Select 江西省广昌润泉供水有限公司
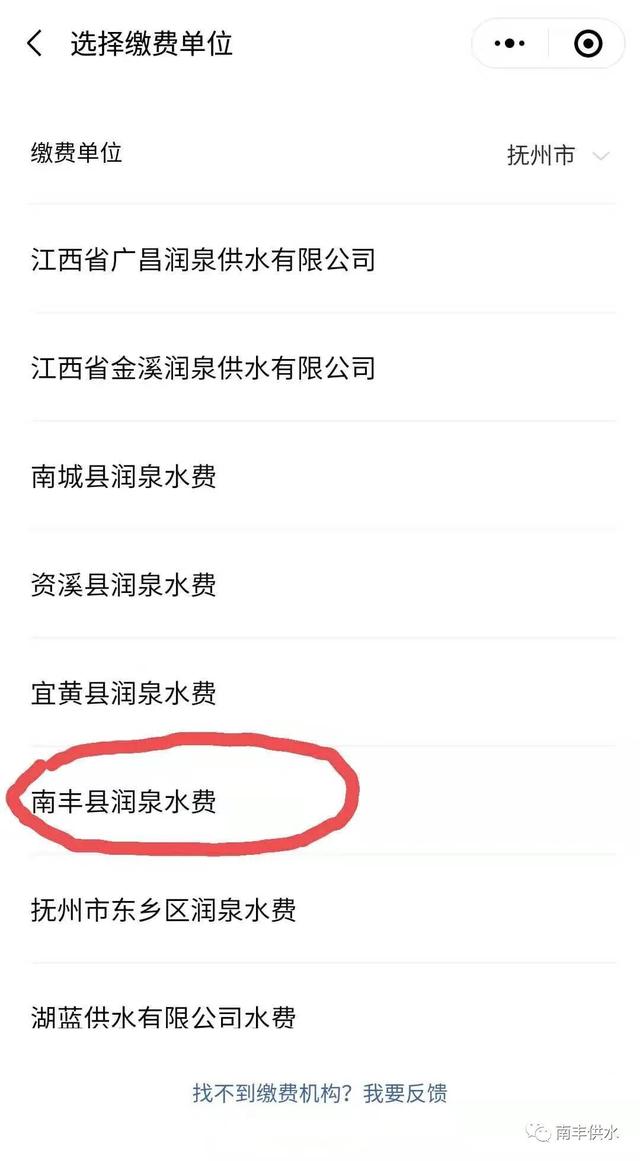 (x=203, y=261)
